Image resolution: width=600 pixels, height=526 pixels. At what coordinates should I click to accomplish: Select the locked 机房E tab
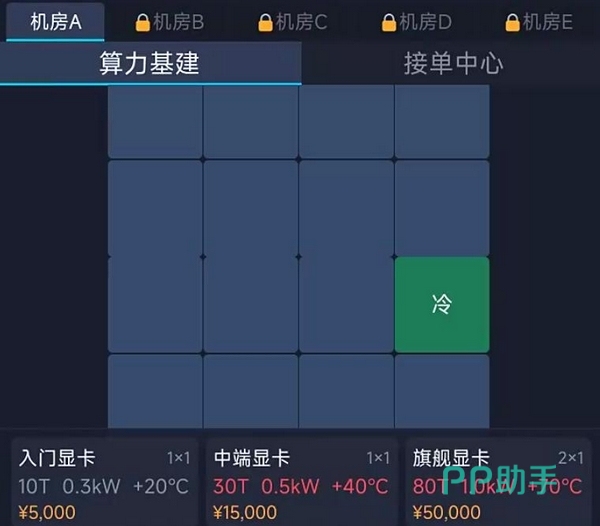(x=539, y=22)
